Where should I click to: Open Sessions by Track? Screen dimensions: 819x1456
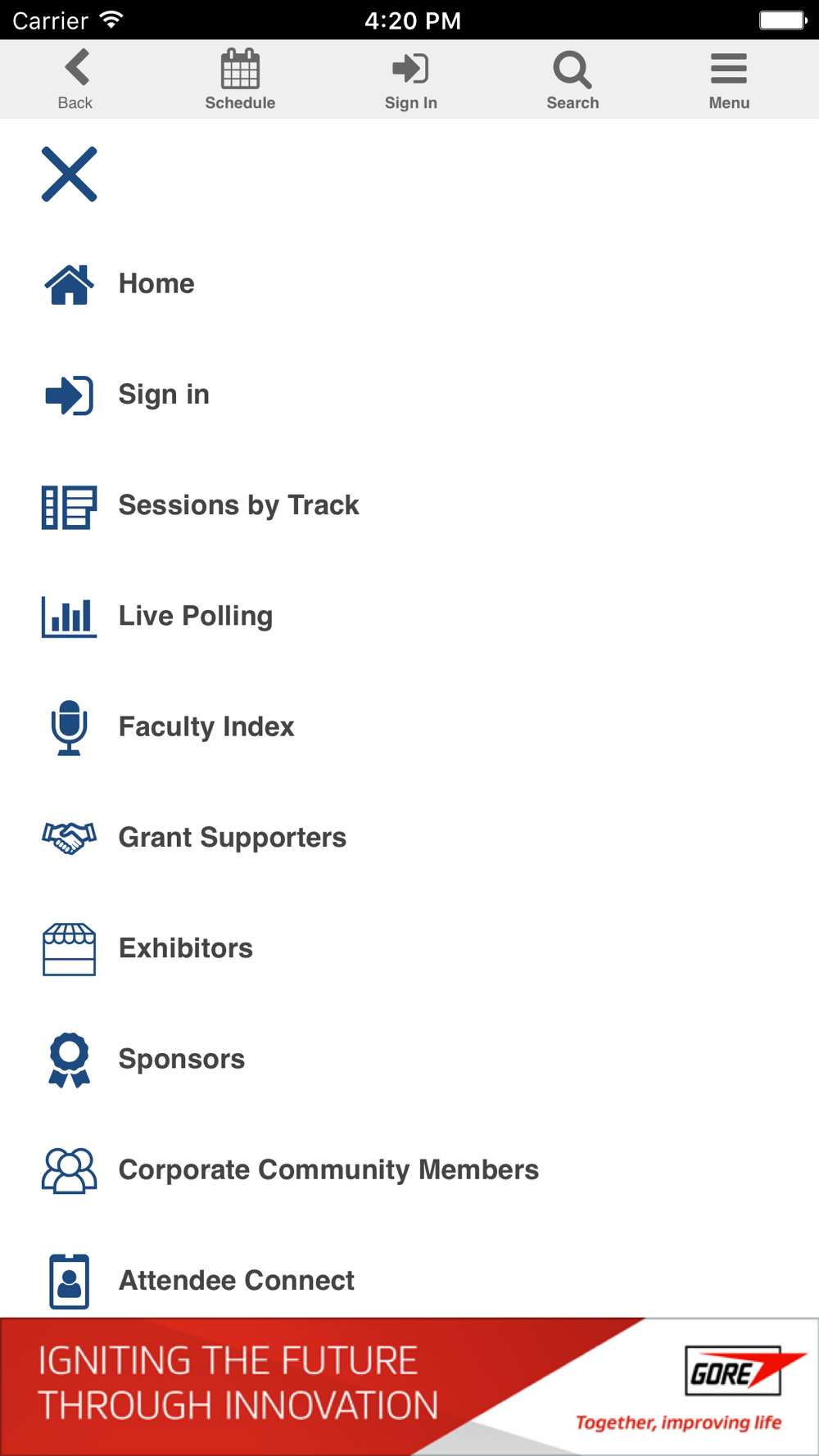pyautogui.click(x=409, y=505)
